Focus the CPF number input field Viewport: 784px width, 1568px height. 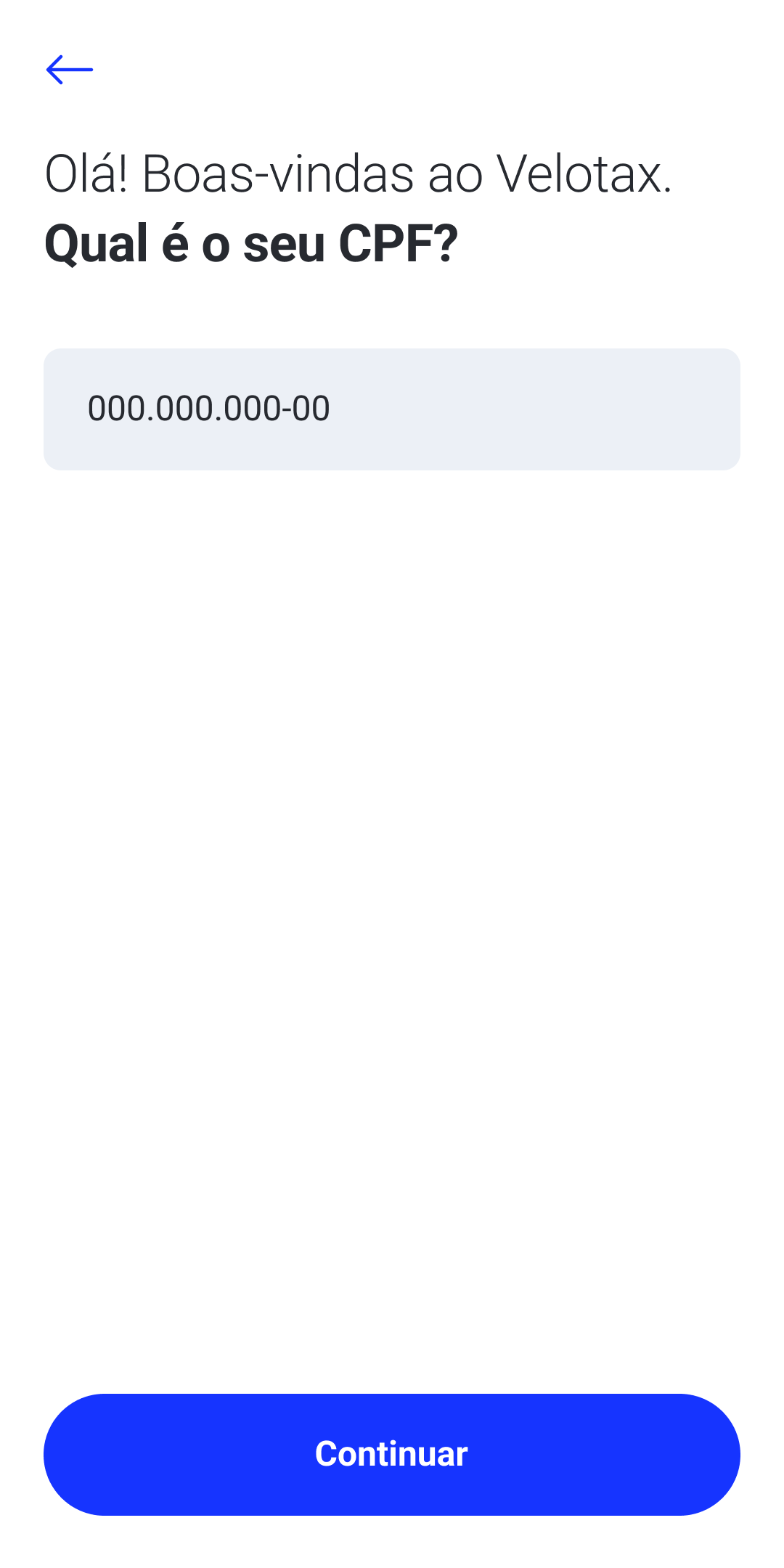[392, 409]
